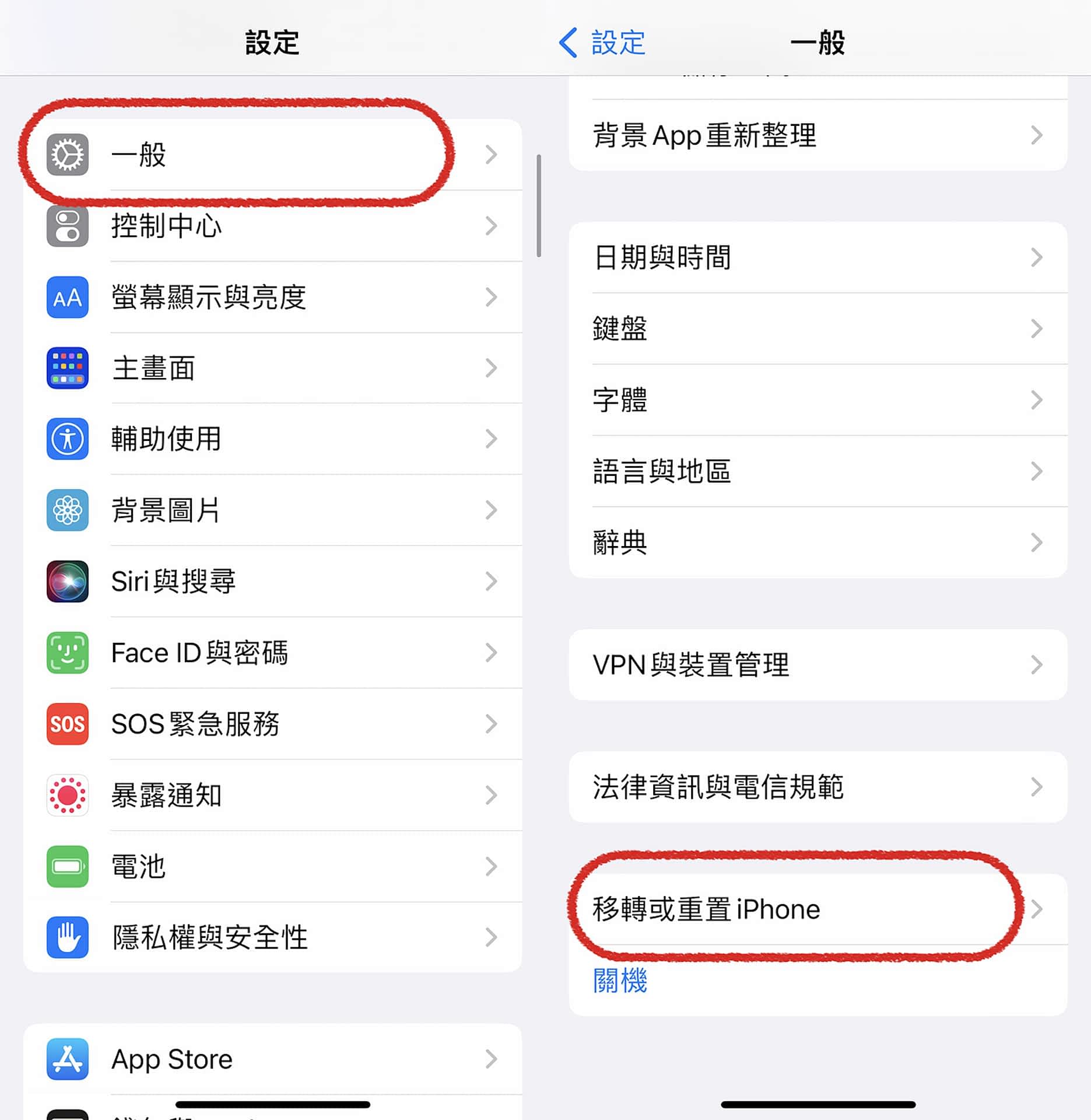Open 鍵盤 settings
The height and width of the screenshot is (1120, 1091).
(x=816, y=328)
